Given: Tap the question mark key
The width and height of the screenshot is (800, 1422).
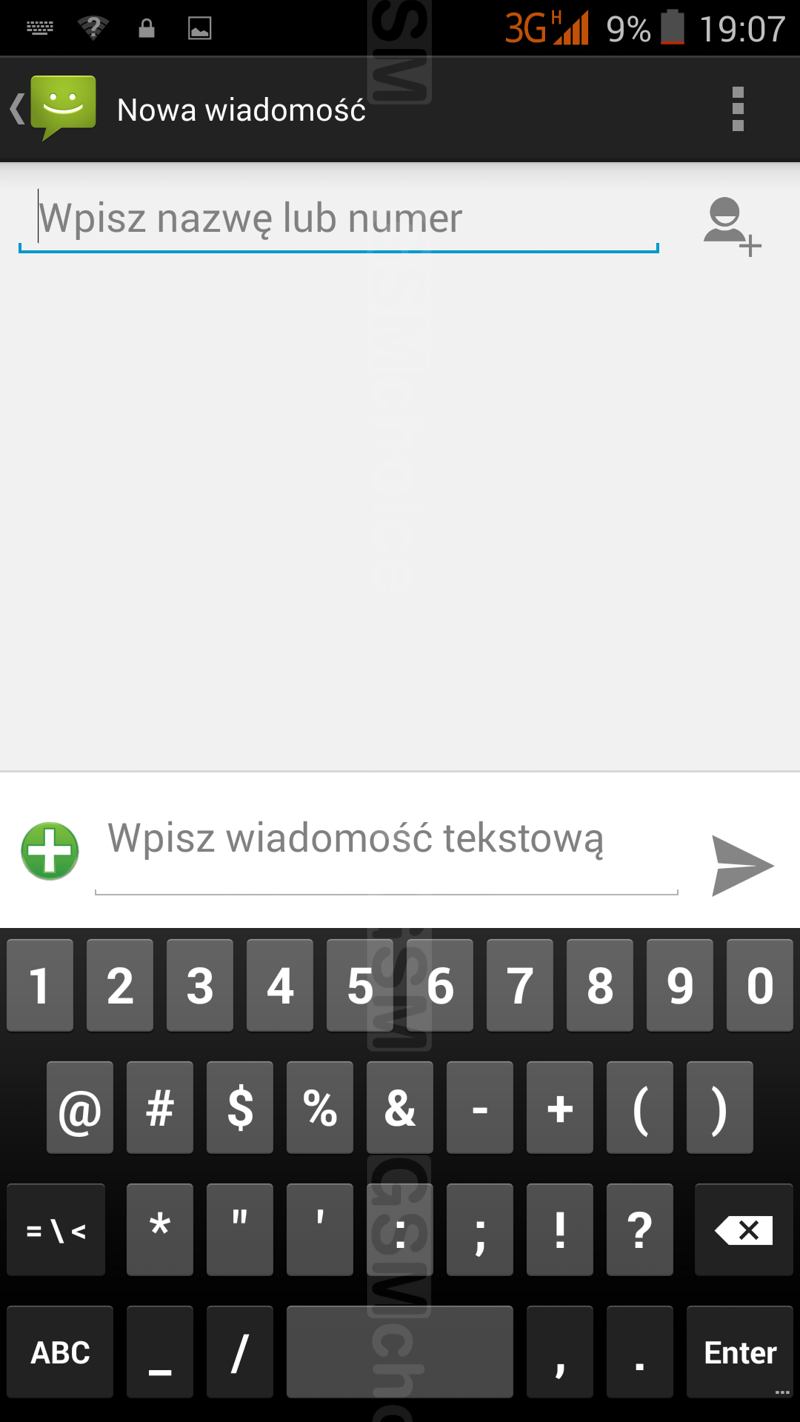Looking at the screenshot, I should (x=640, y=1230).
